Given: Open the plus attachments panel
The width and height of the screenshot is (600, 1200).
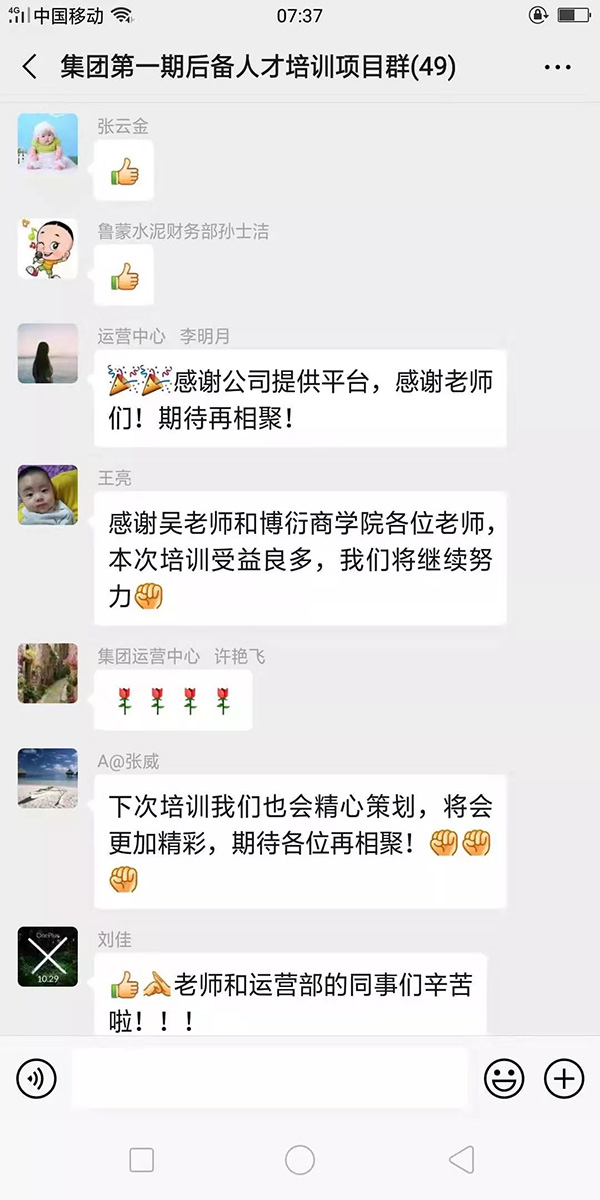Looking at the screenshot, I should coord(563,1078).
